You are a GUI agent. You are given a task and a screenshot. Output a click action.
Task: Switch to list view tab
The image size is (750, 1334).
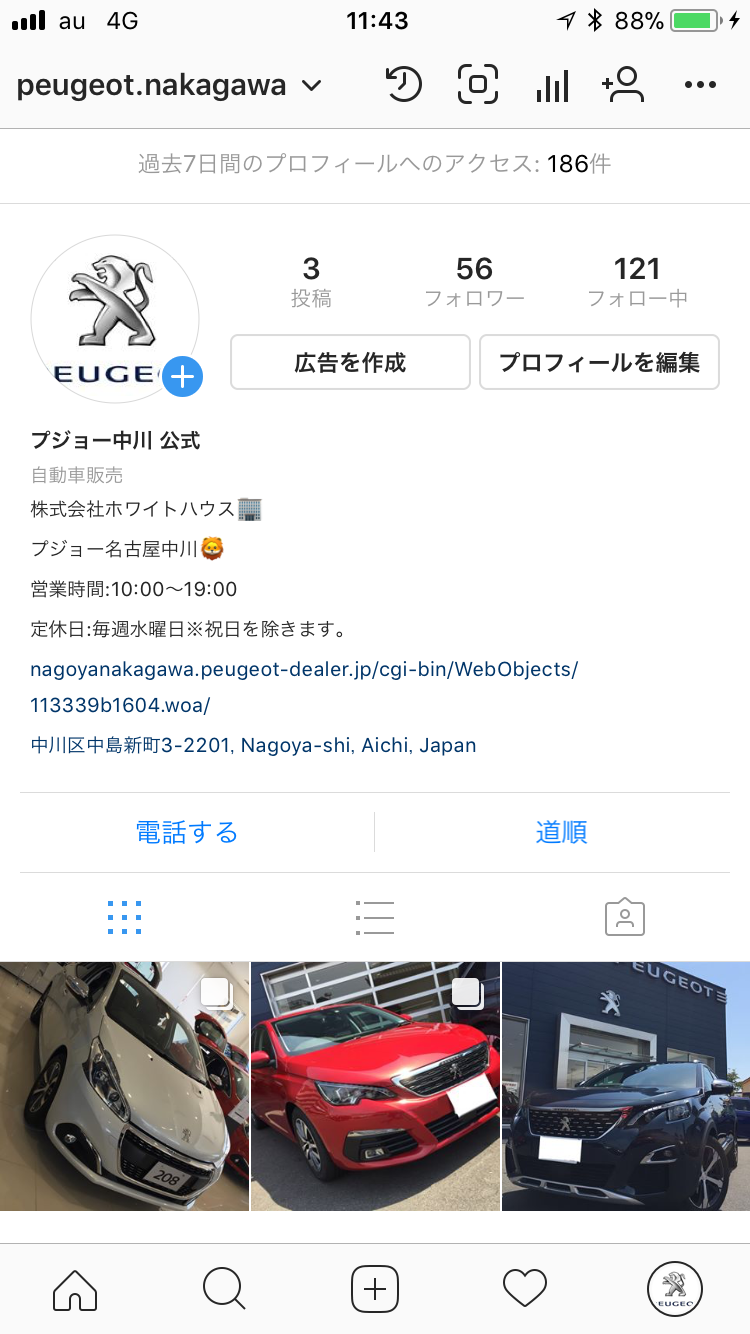coord(375,917)
